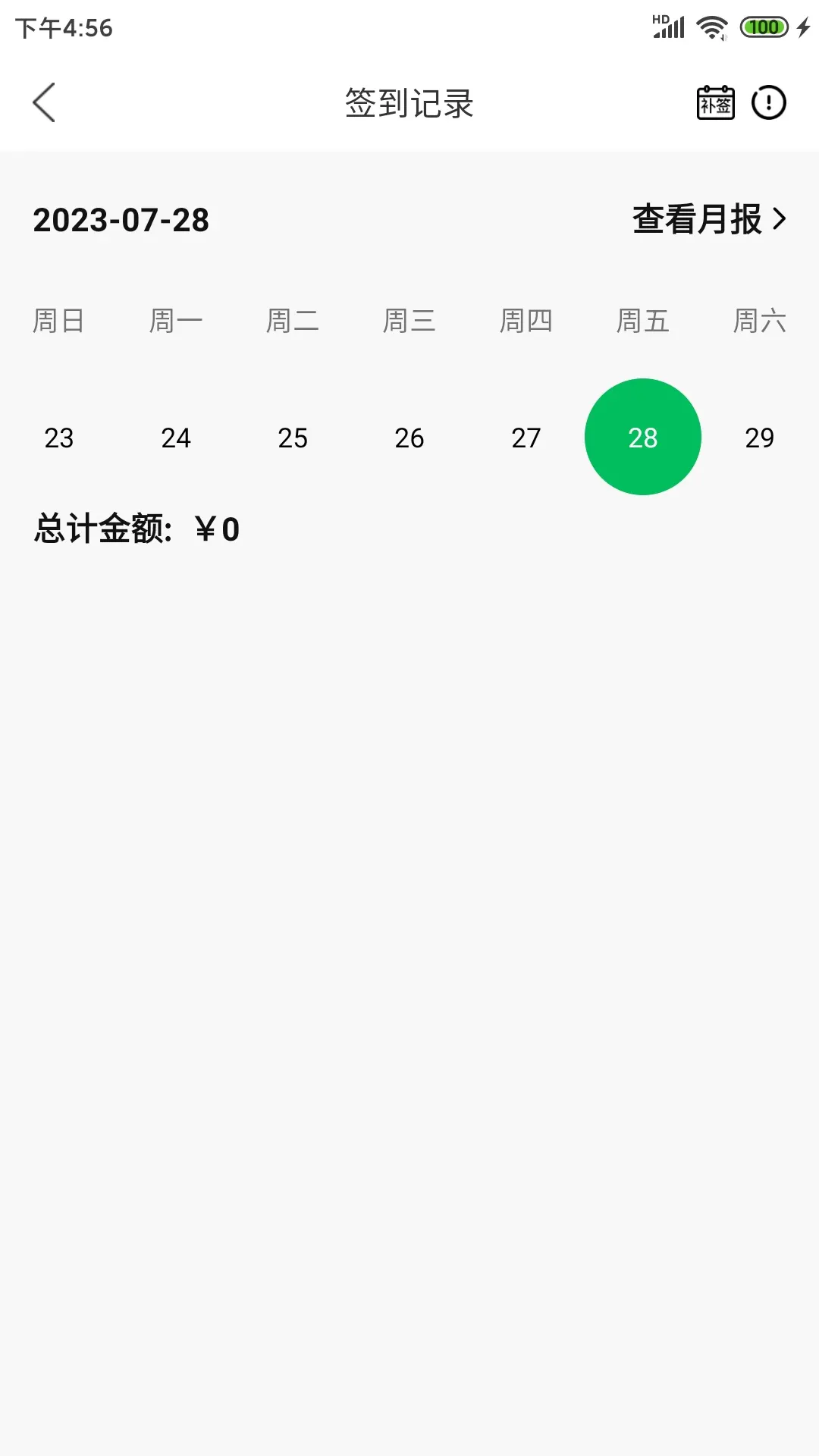Tap the lightning charging icon
The width and height of the screenshot is (819, 1456).
click(x=803, y=26)
